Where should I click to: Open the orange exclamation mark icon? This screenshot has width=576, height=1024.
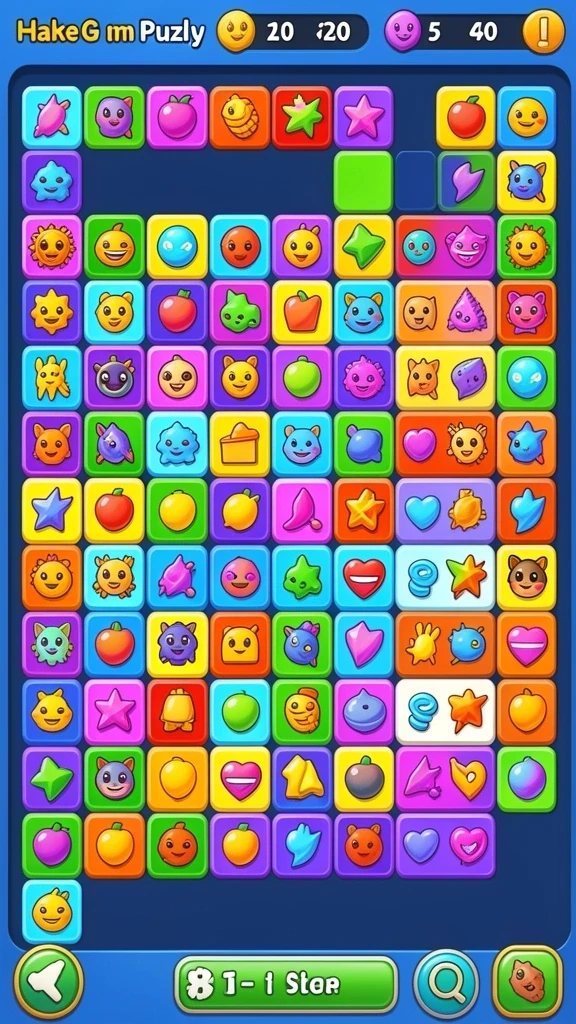tap(543, 31)
